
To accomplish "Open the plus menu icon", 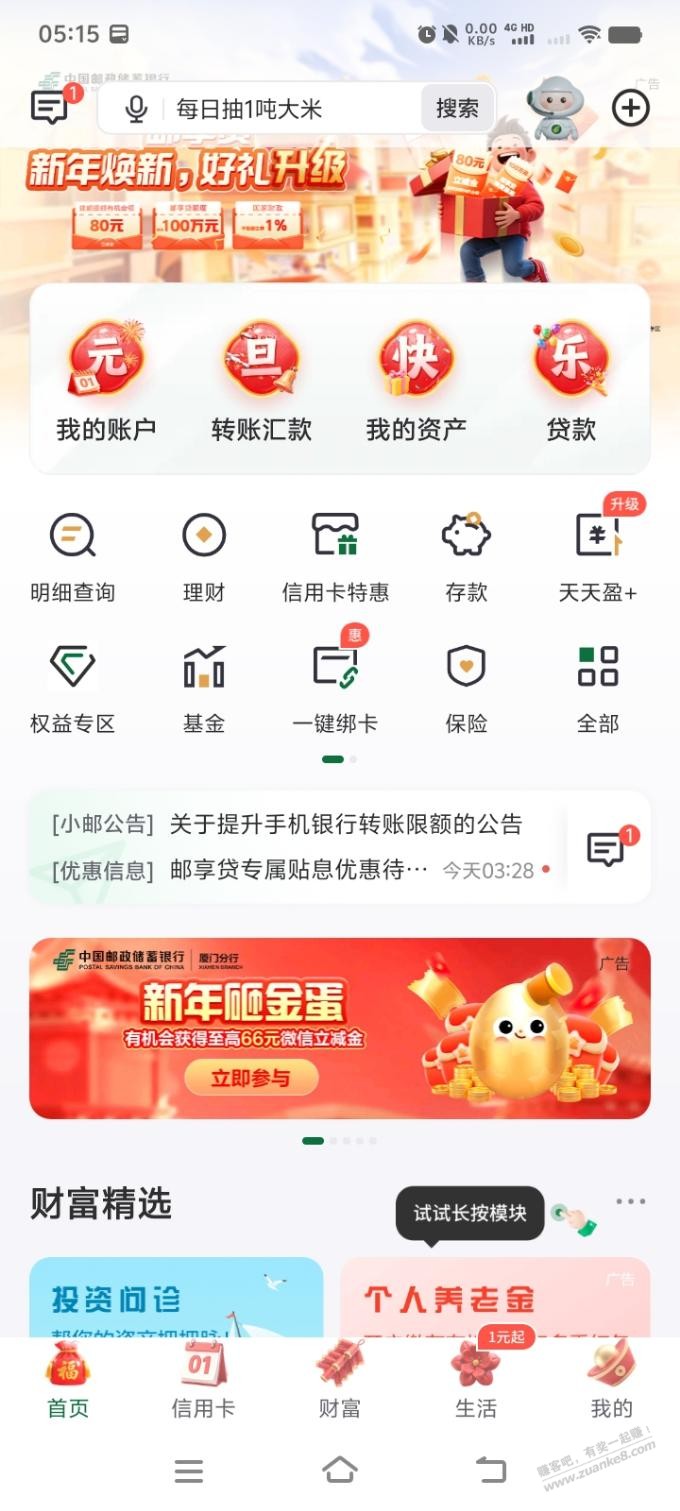I will (630, 108).
